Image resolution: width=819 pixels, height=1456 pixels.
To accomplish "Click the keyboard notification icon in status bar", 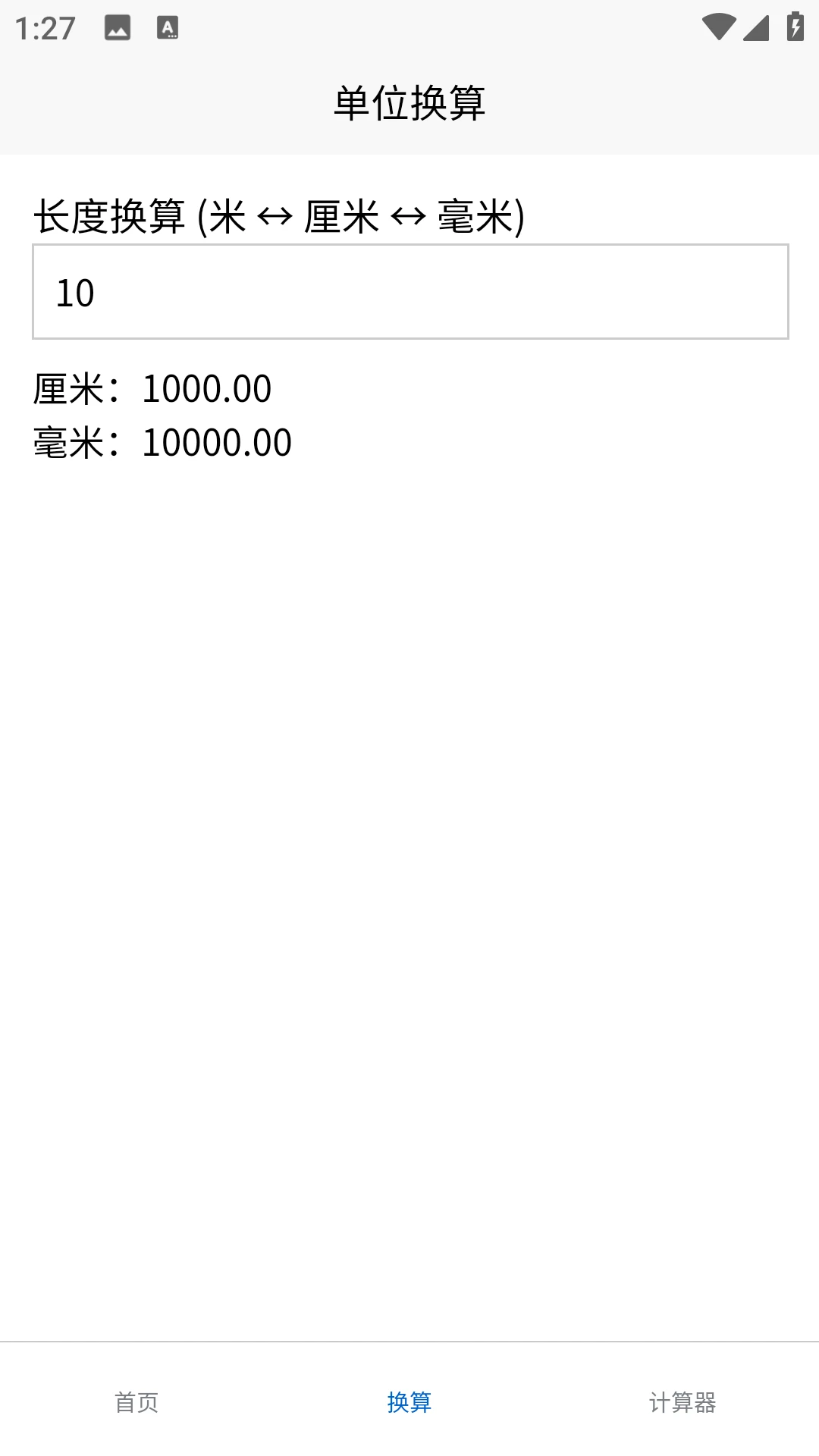I will [168, 29].
